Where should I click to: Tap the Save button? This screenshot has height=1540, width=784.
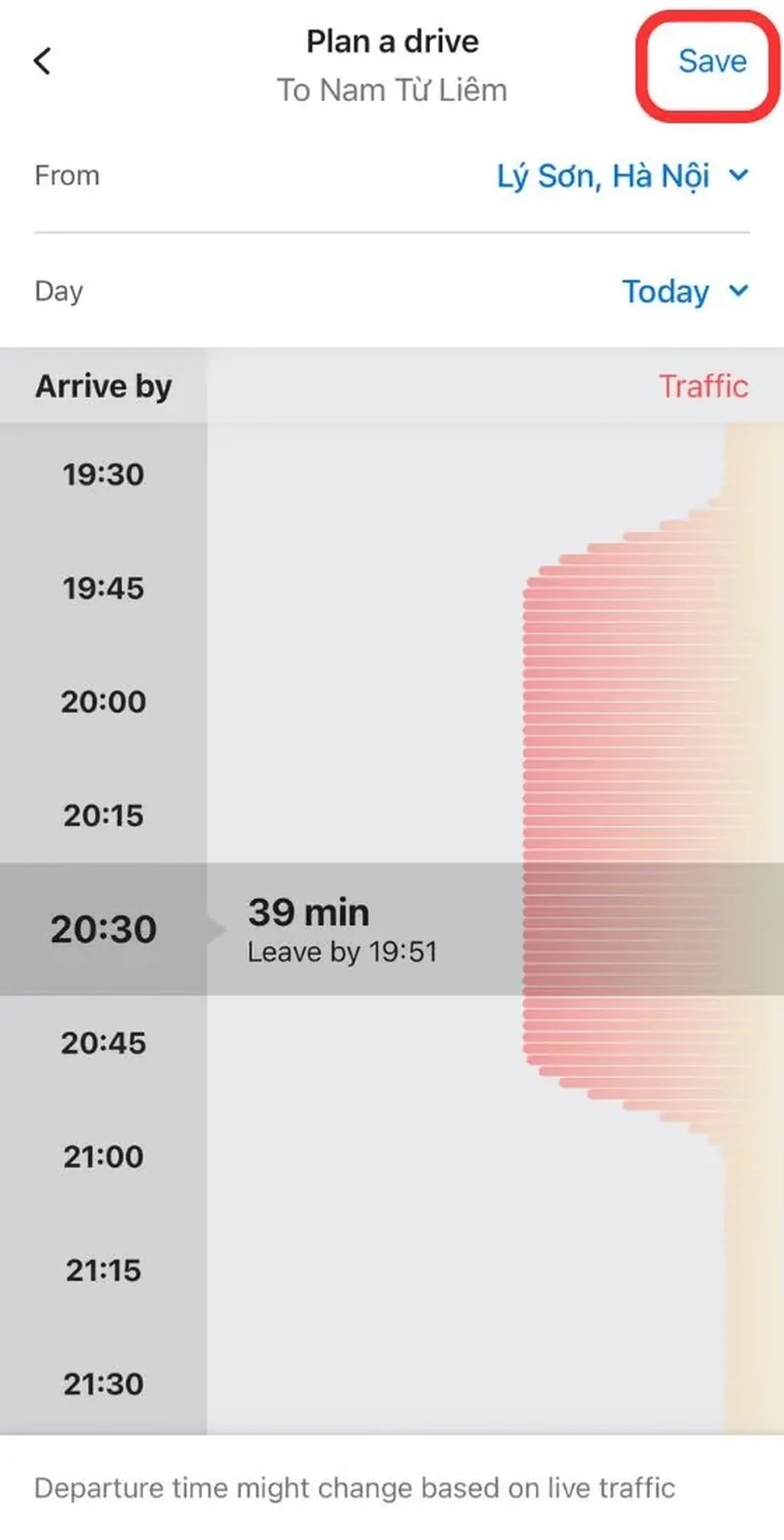pyautogui.click(x=712, y=61)
